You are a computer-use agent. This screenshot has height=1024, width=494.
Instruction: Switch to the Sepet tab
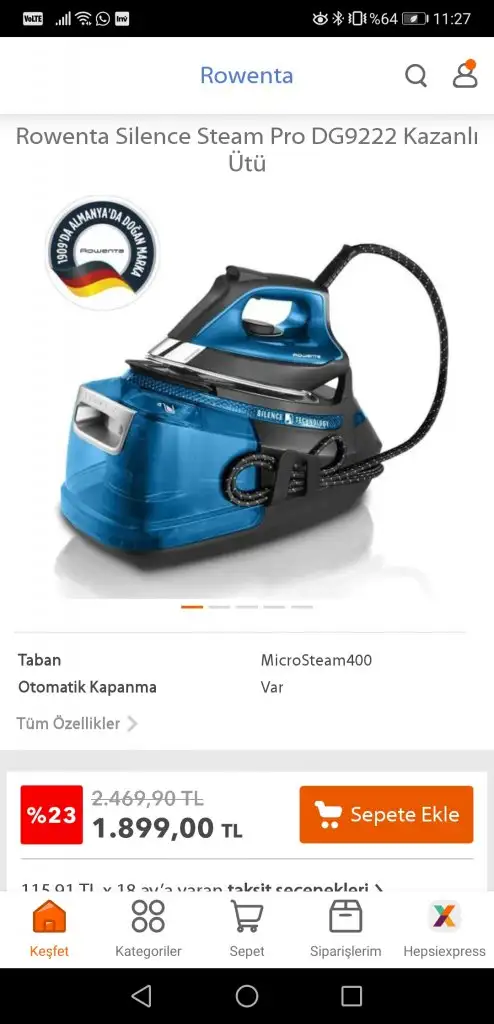[x=247, y=928]
